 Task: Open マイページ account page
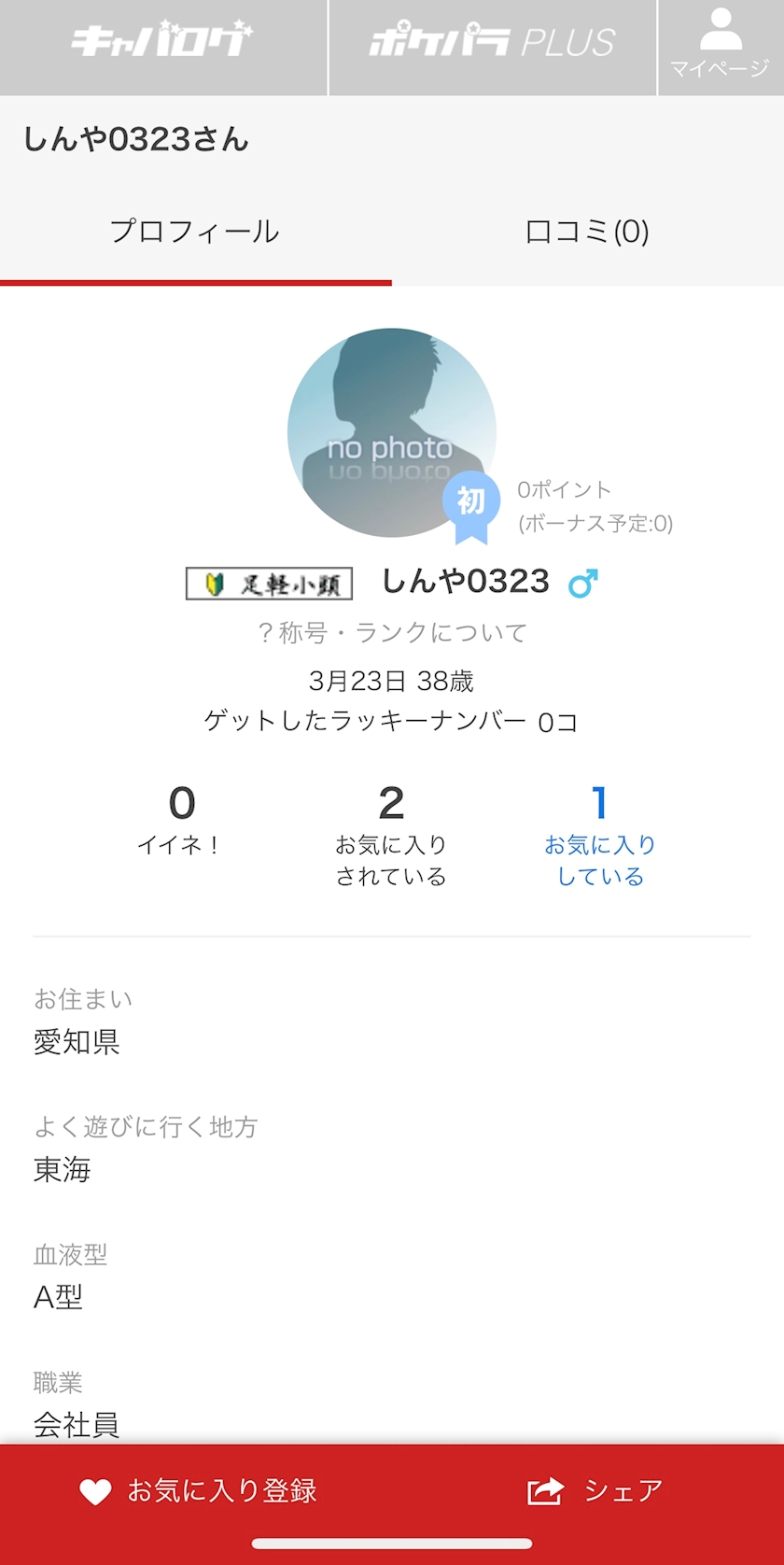[x=720, y=45]
